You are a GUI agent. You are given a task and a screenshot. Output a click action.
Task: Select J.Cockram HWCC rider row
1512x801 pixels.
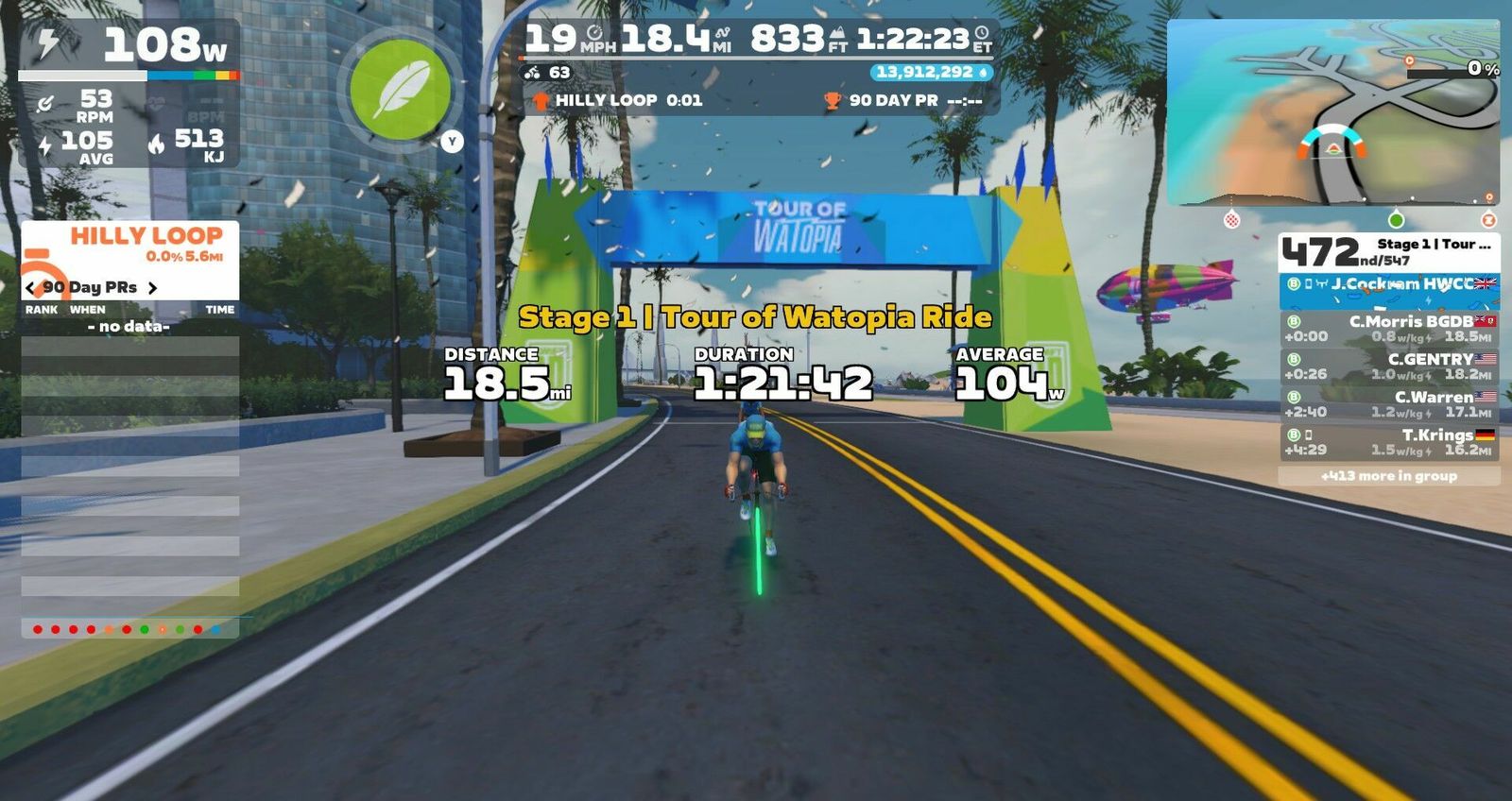[1389, 283]
